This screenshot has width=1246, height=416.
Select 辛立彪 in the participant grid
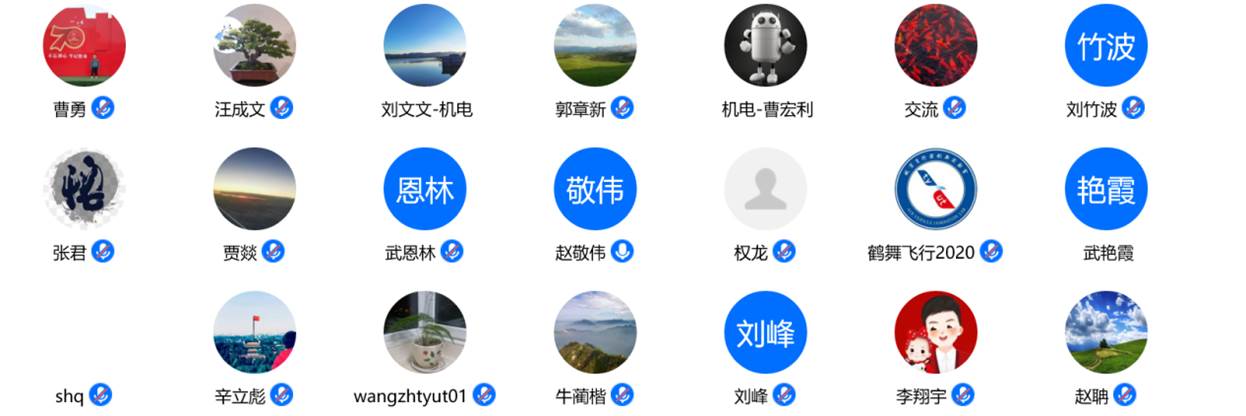click(254, 332)
